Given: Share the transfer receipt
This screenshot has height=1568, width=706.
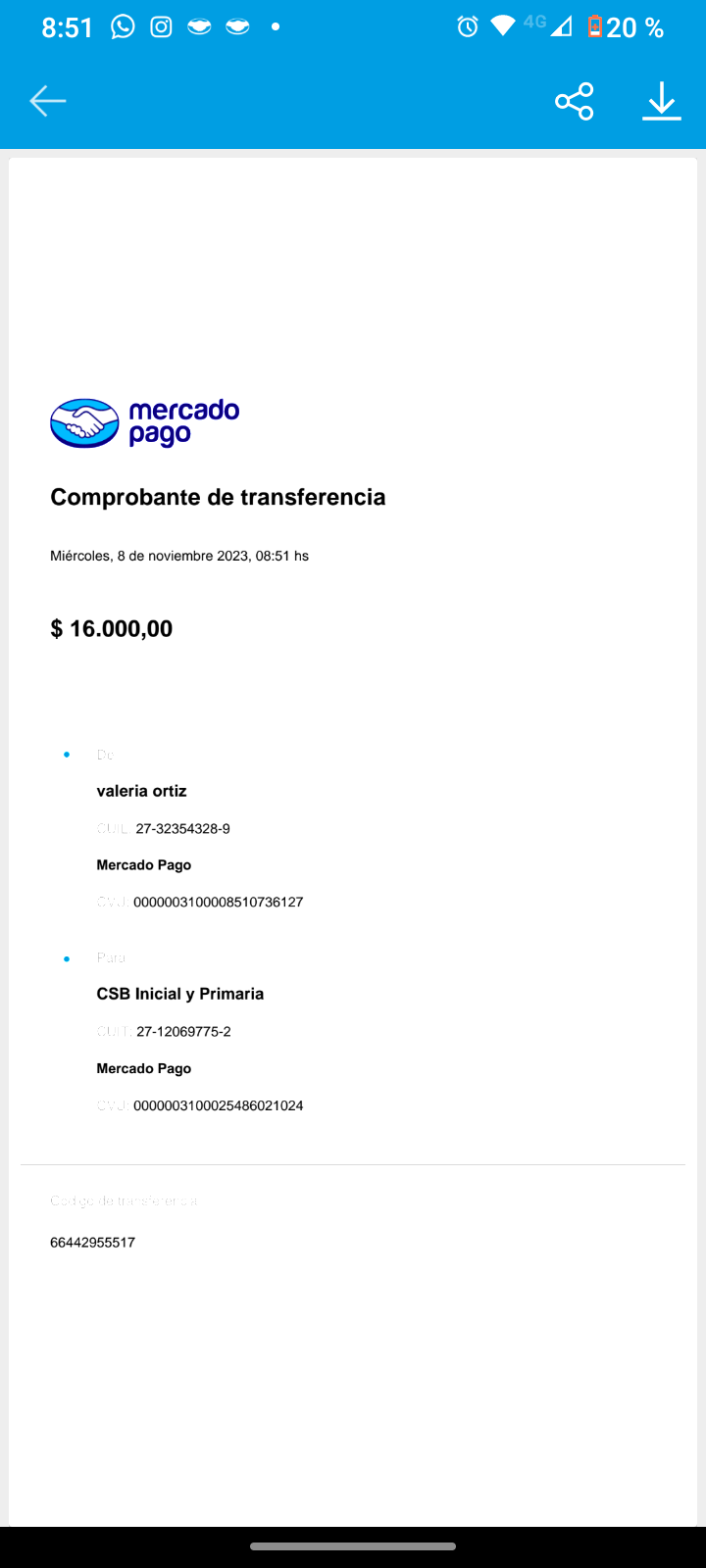Looking at the screenshot, I should point(574,101).
